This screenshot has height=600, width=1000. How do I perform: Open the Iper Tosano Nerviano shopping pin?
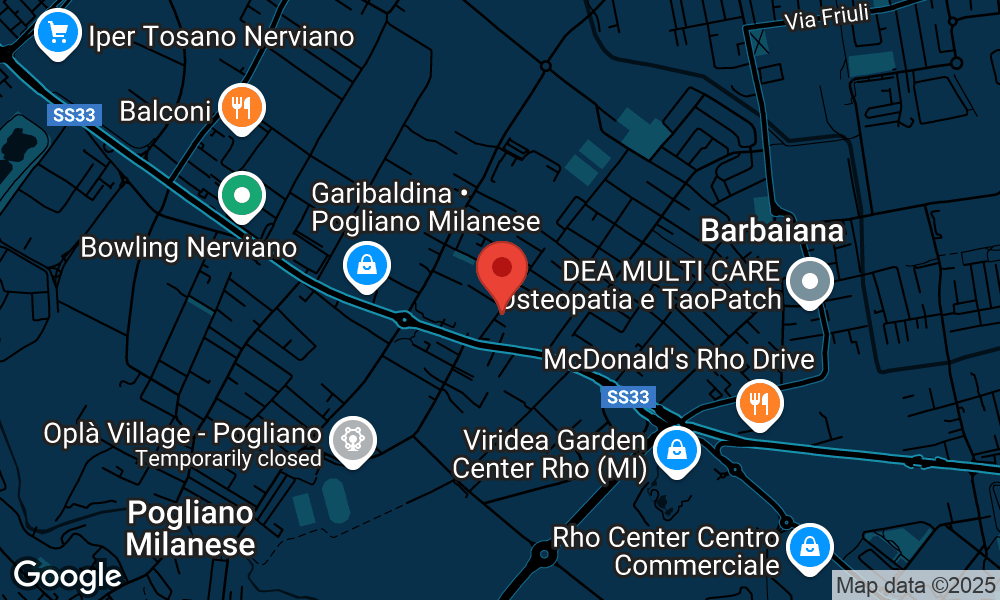57,34
